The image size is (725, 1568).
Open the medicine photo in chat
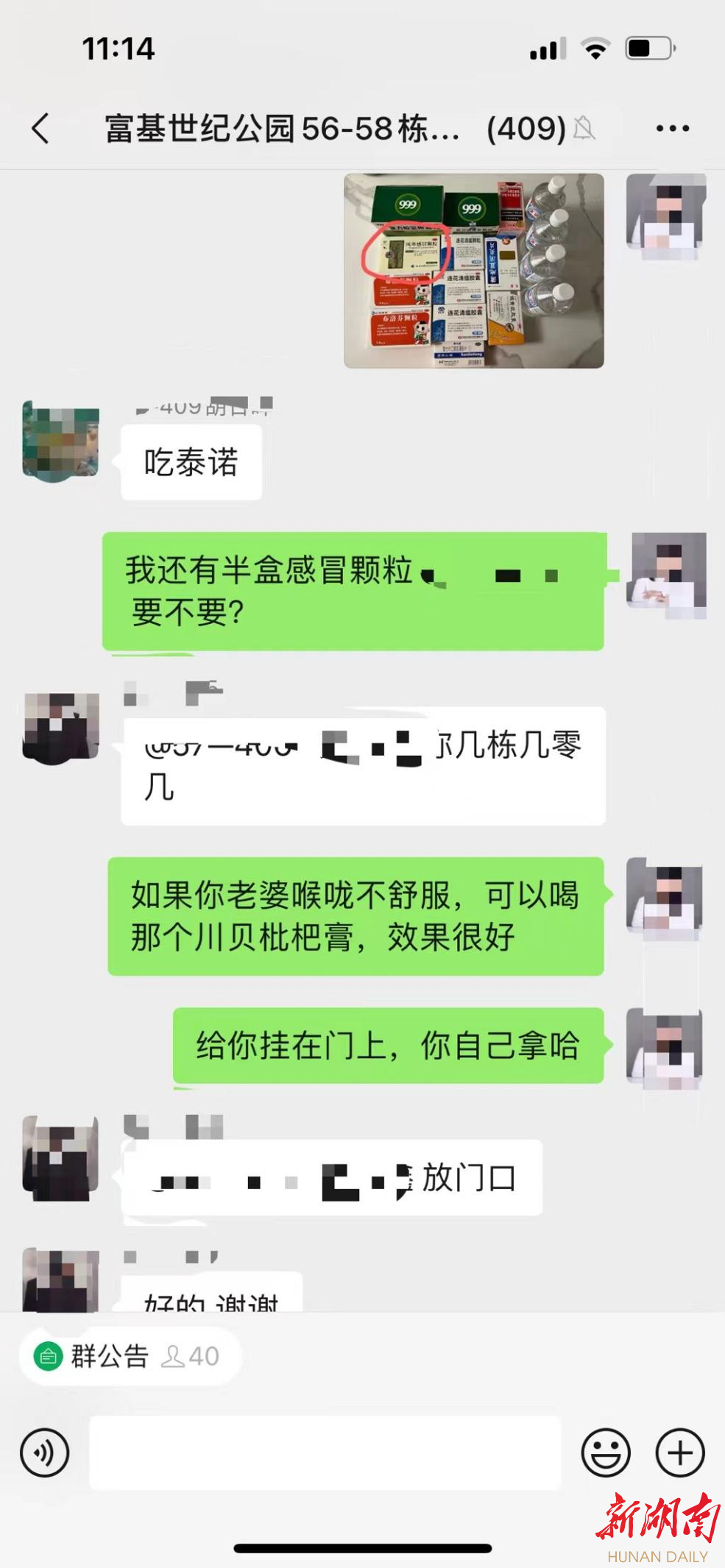(x=473, y=271)
